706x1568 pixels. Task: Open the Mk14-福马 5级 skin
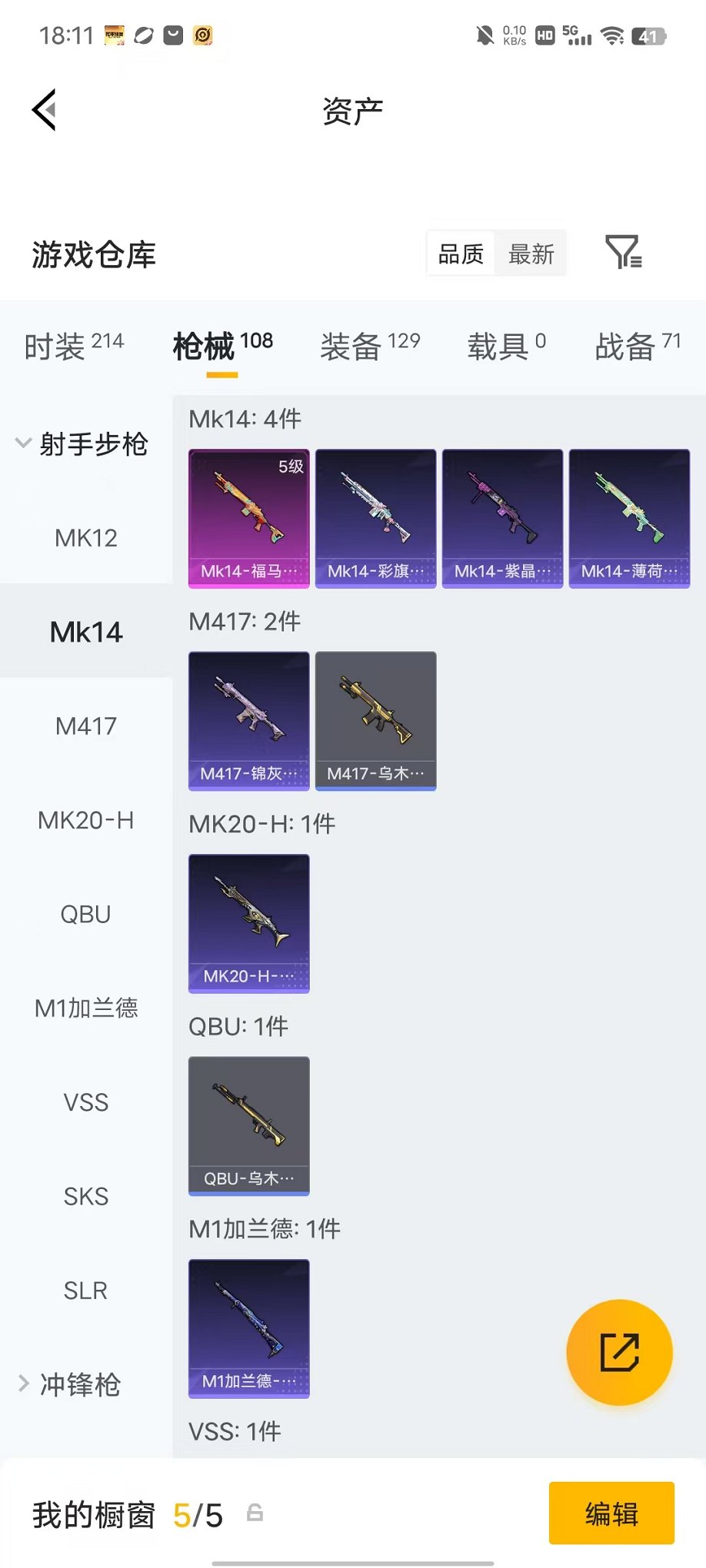[249, 519]
